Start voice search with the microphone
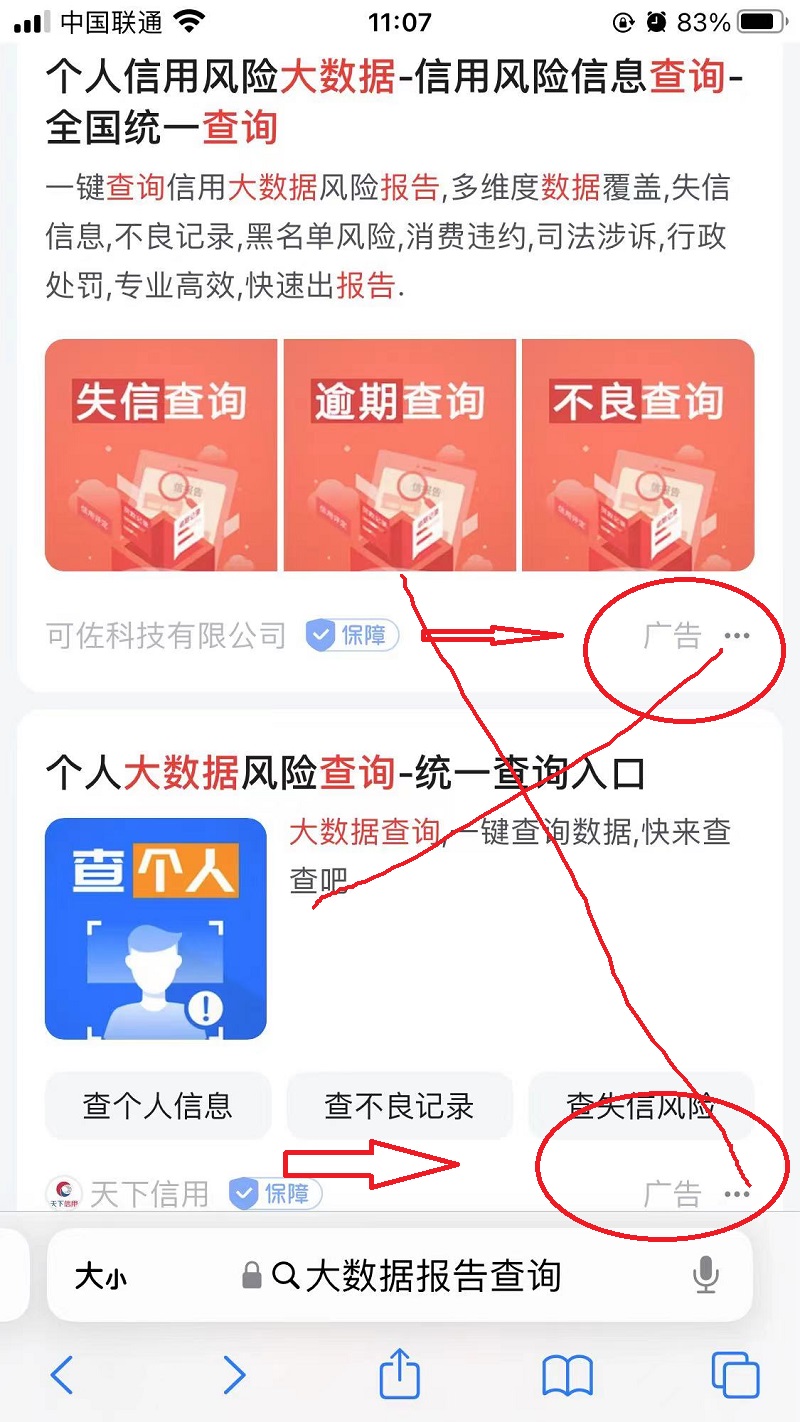This screenshot has height=1422, width=800. (x=706, y=1276)
